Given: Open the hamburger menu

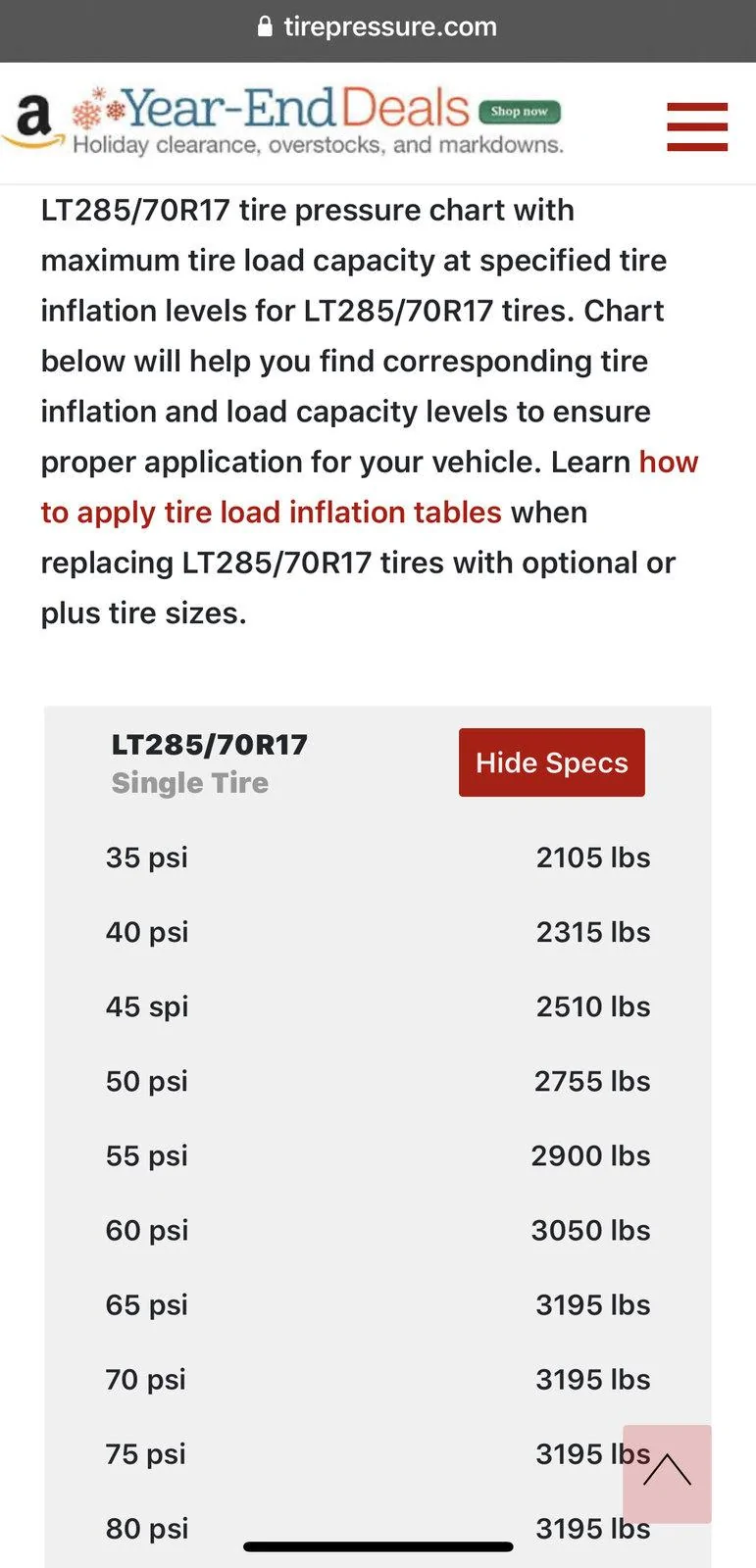Looking at the screenshot, I should tap(697, 126).
